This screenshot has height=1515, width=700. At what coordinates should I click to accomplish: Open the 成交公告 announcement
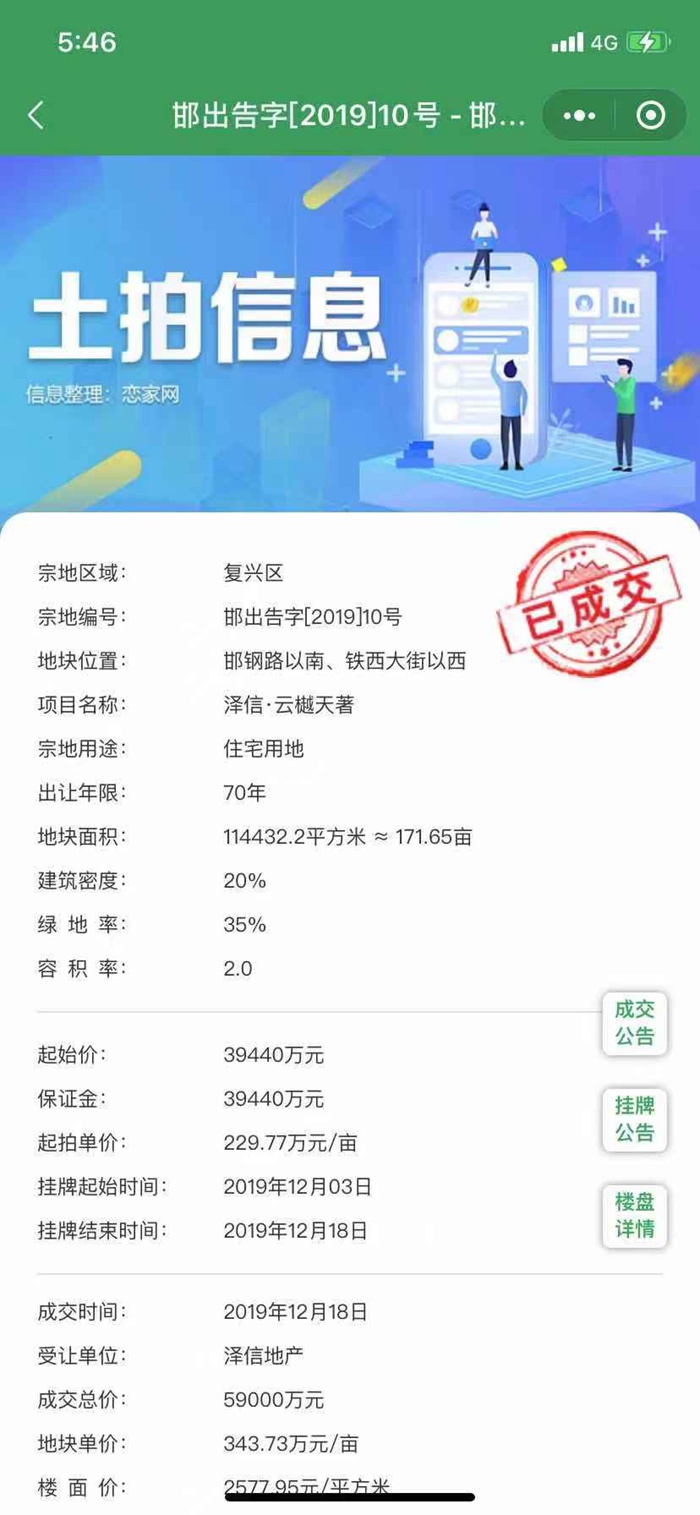[x=634, y=1023]
